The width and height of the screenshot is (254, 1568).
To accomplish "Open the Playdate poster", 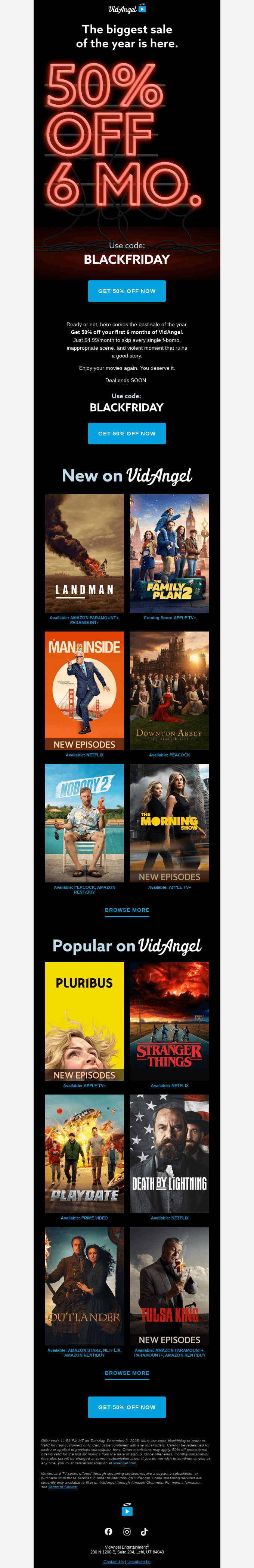I will coord(84,1153).
